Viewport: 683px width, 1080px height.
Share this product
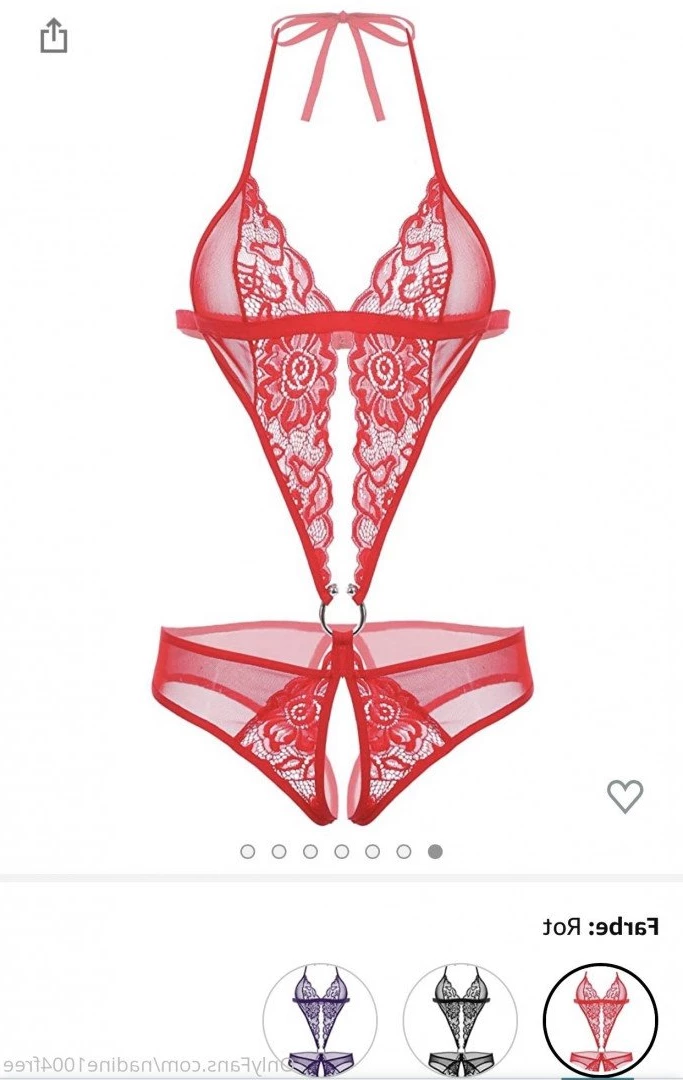pos(54,37)
